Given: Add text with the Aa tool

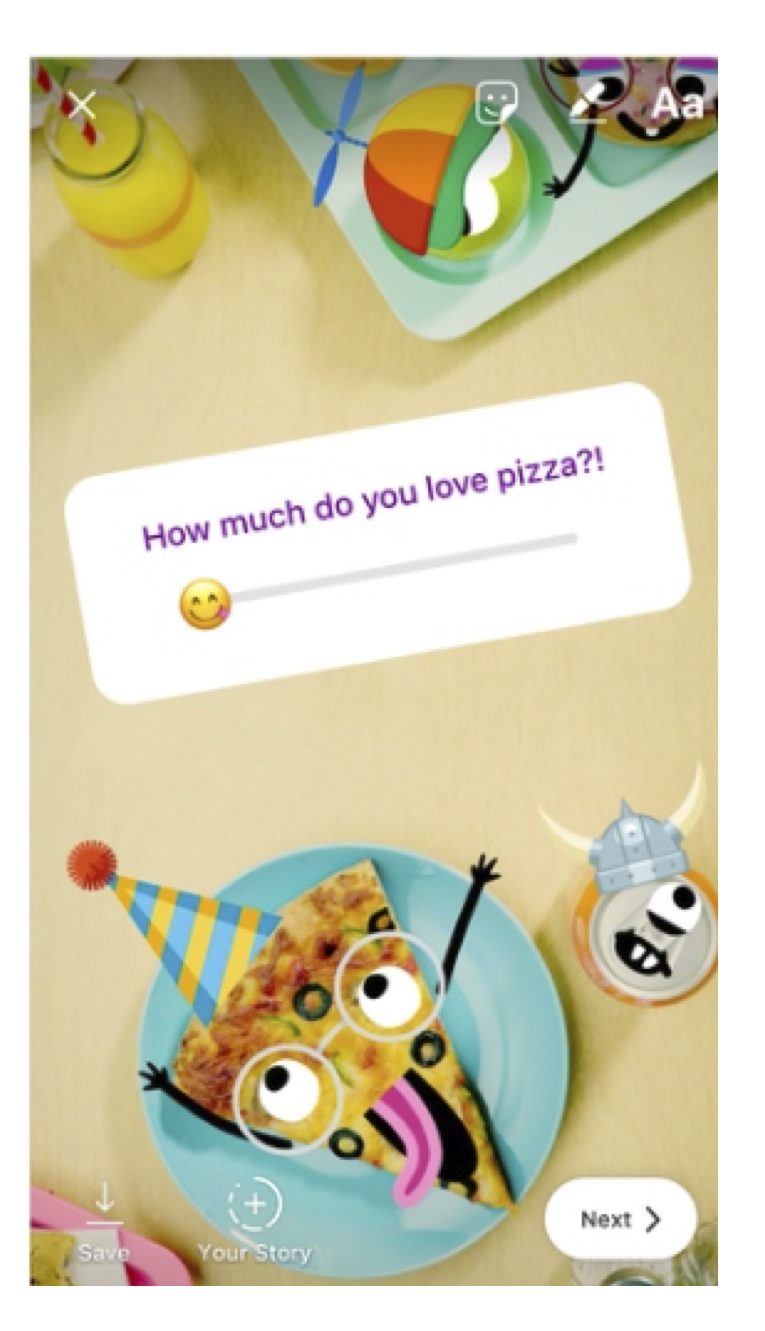Looking at the screenshot, I should point(679,104).
